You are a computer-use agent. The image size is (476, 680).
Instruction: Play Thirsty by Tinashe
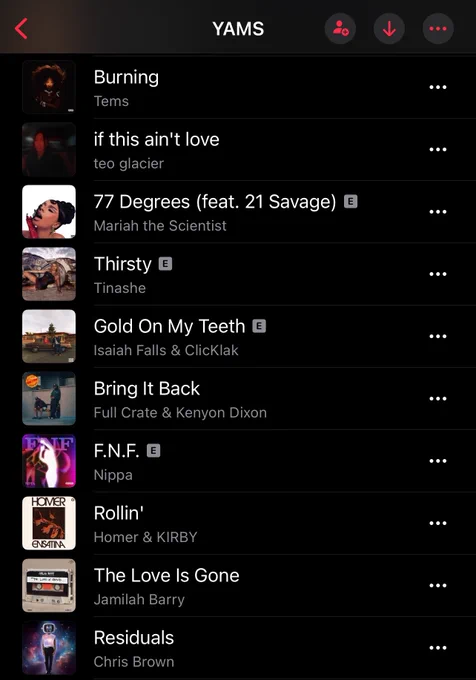click(234, 274)
